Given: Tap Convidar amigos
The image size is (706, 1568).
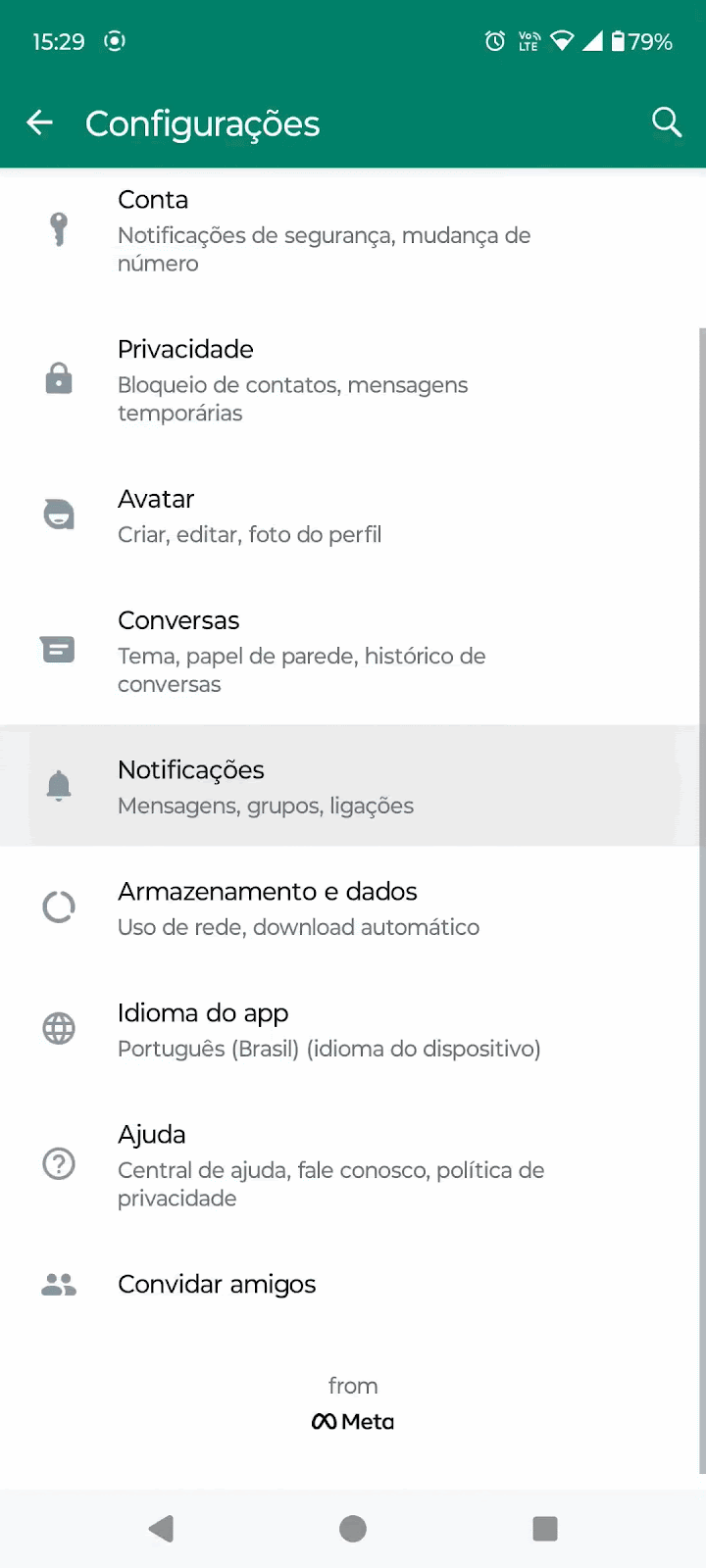Looking at the screenshot, I should click(353, 1285).
